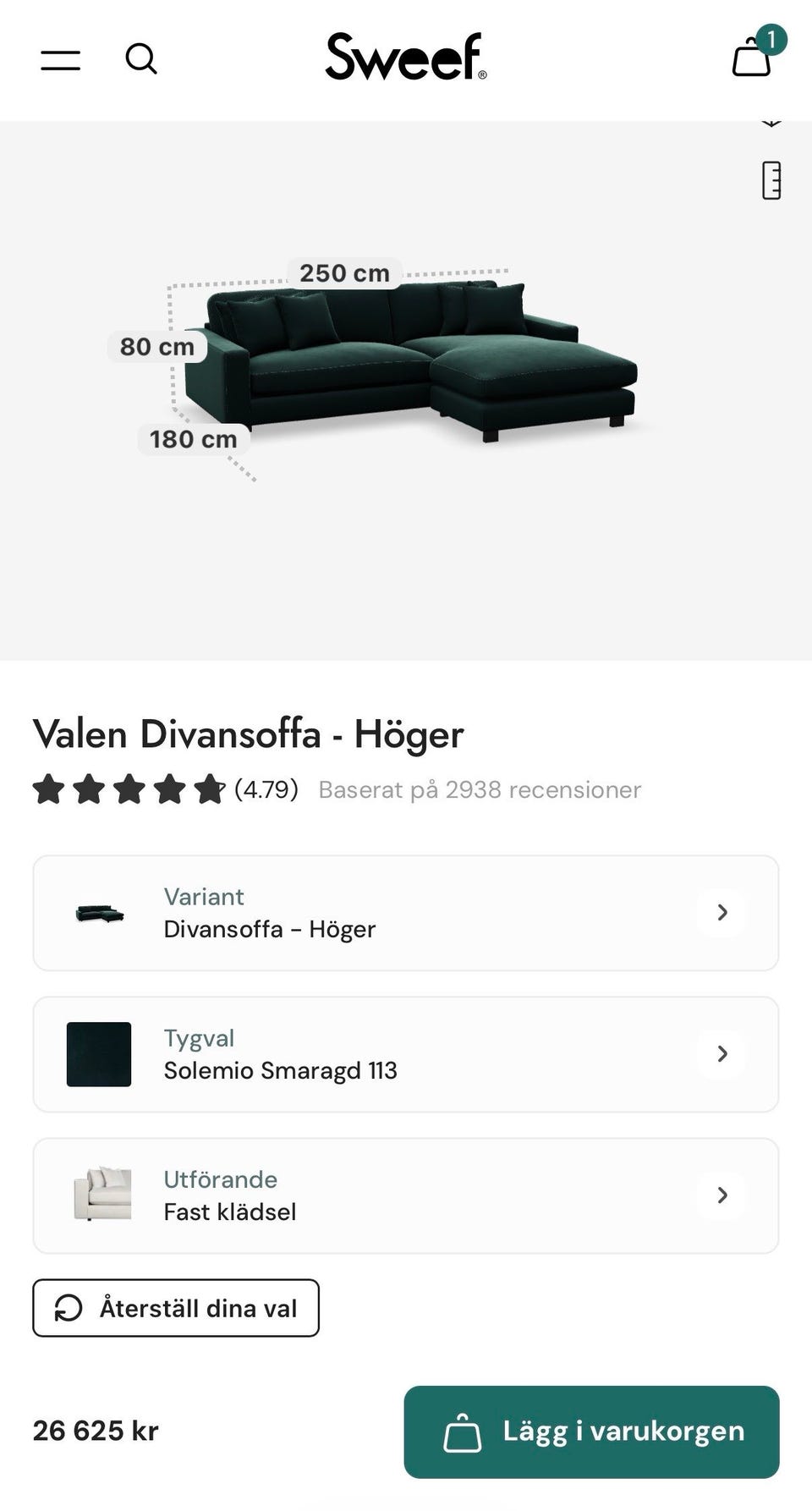
Task: Click the Sweef logo
Action: coord(405,57)
